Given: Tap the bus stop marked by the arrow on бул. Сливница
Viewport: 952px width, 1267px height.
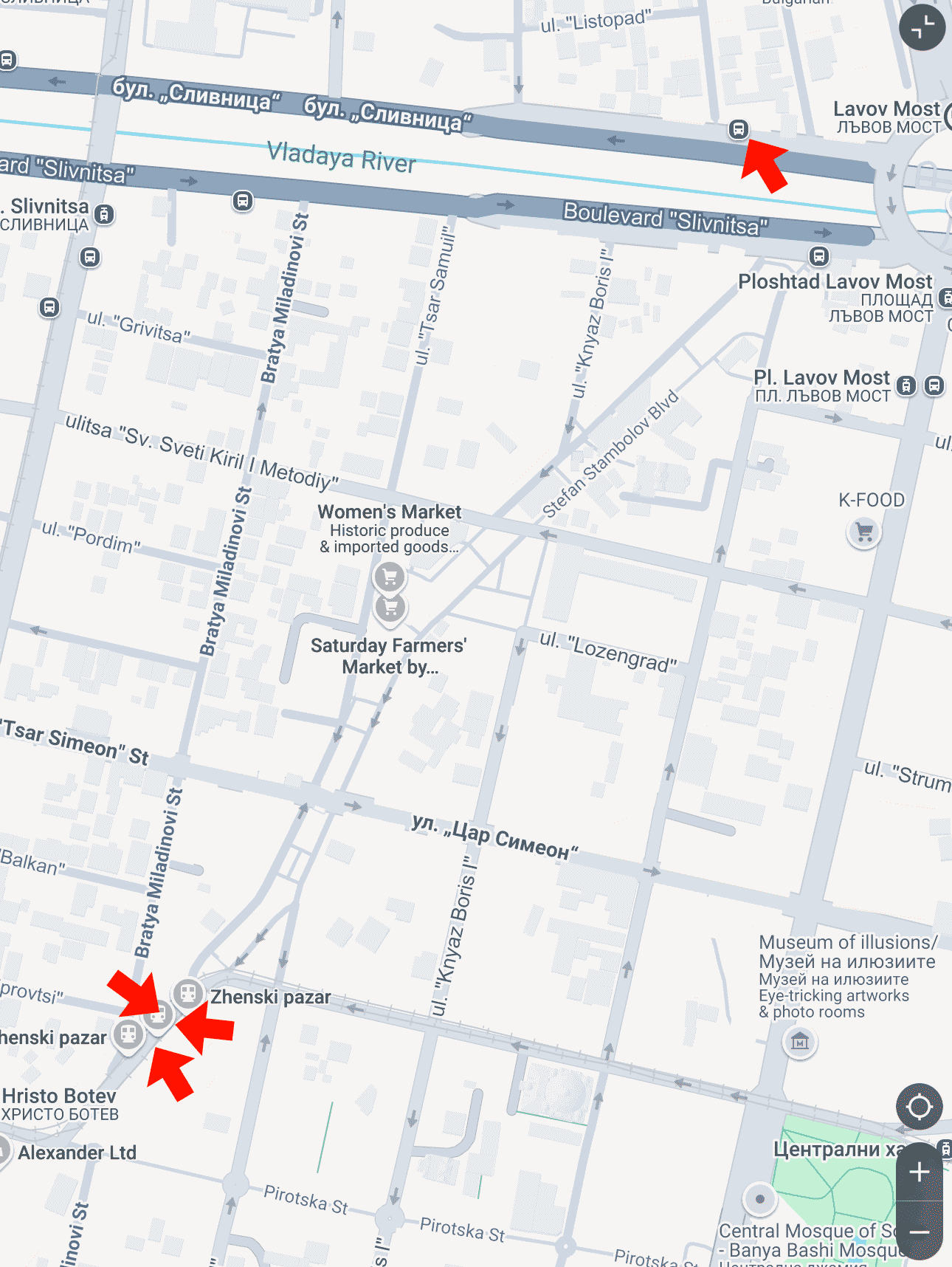Looking at the screenshot, I should pos(739,129).
